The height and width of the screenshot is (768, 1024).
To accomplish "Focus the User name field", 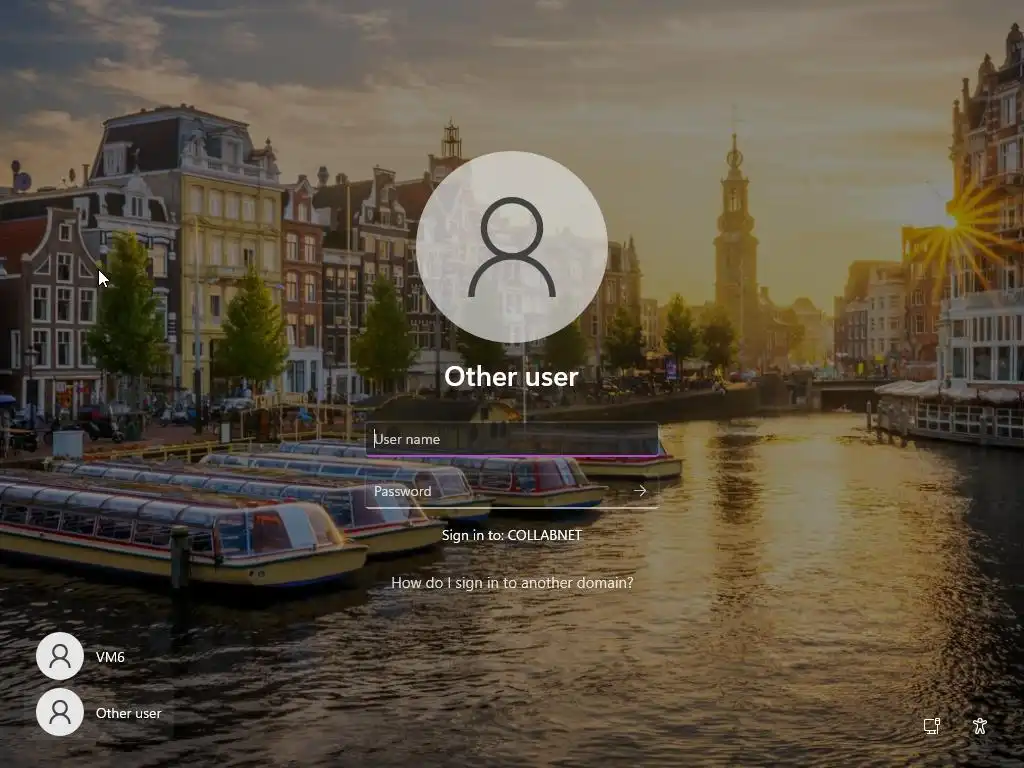I will [510, 439].
